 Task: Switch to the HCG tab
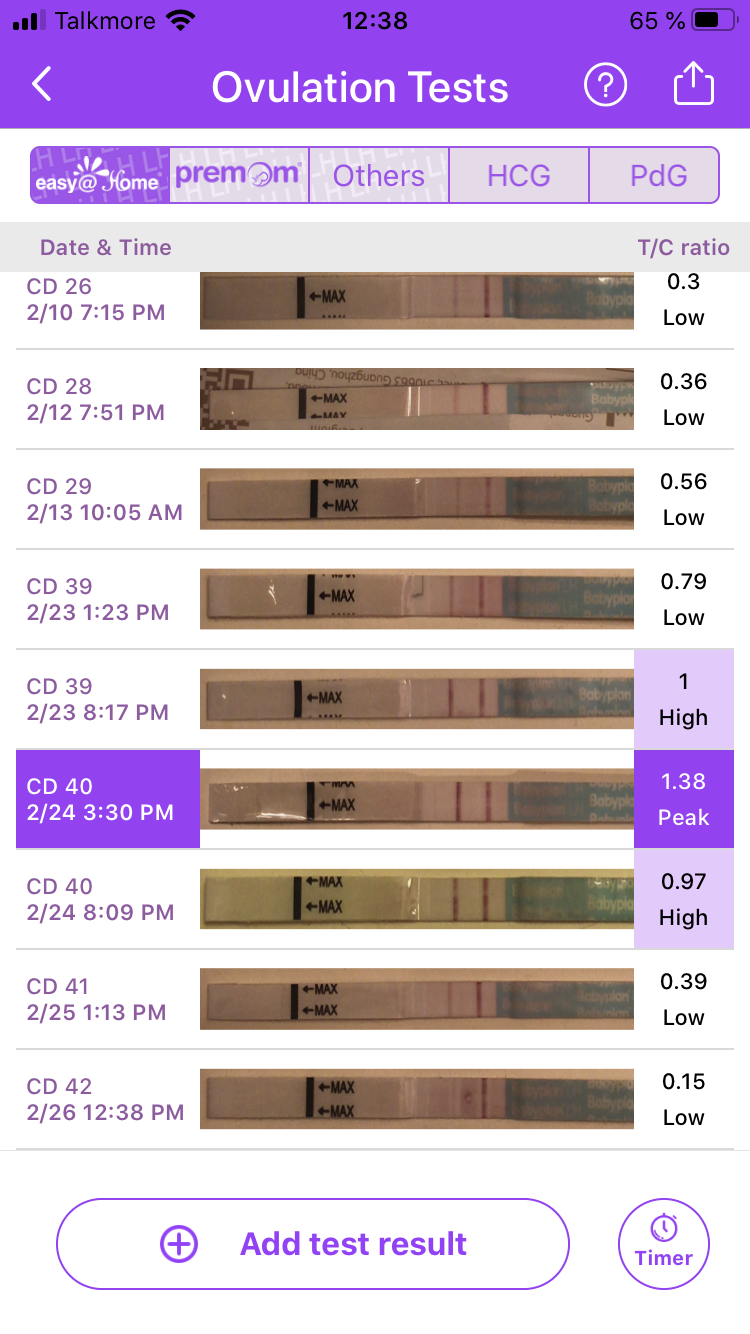point(519,176)
